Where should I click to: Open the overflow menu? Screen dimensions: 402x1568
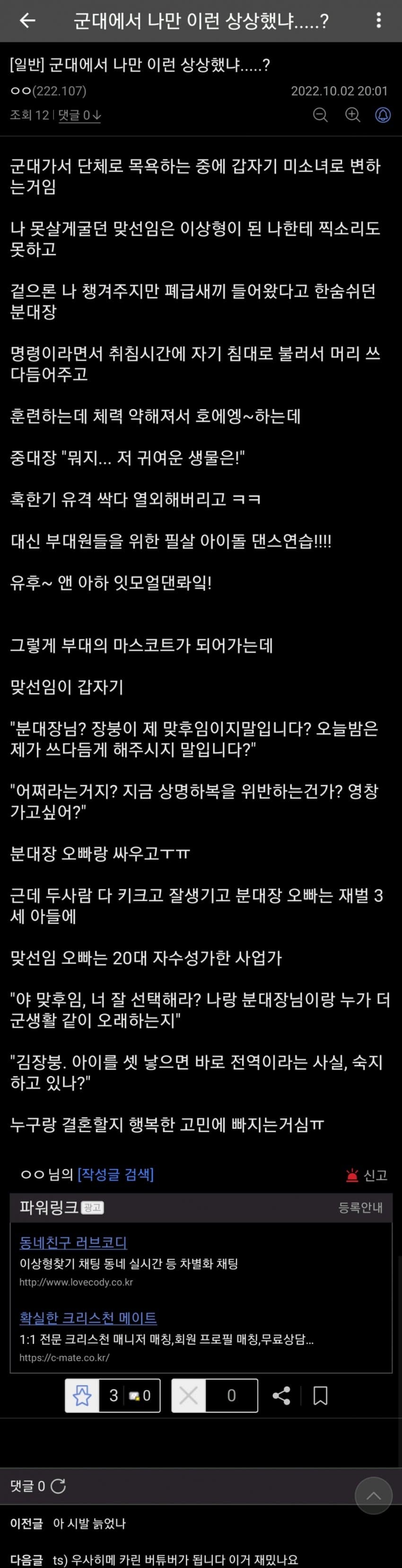point(379,21)
